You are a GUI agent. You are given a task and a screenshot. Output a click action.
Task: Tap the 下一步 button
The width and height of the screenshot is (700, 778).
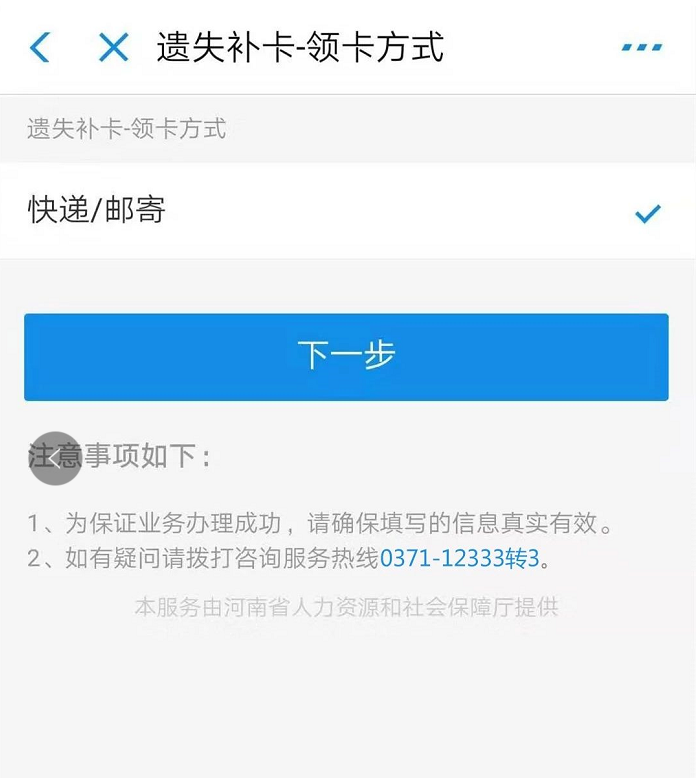click(x=346, y=357)
